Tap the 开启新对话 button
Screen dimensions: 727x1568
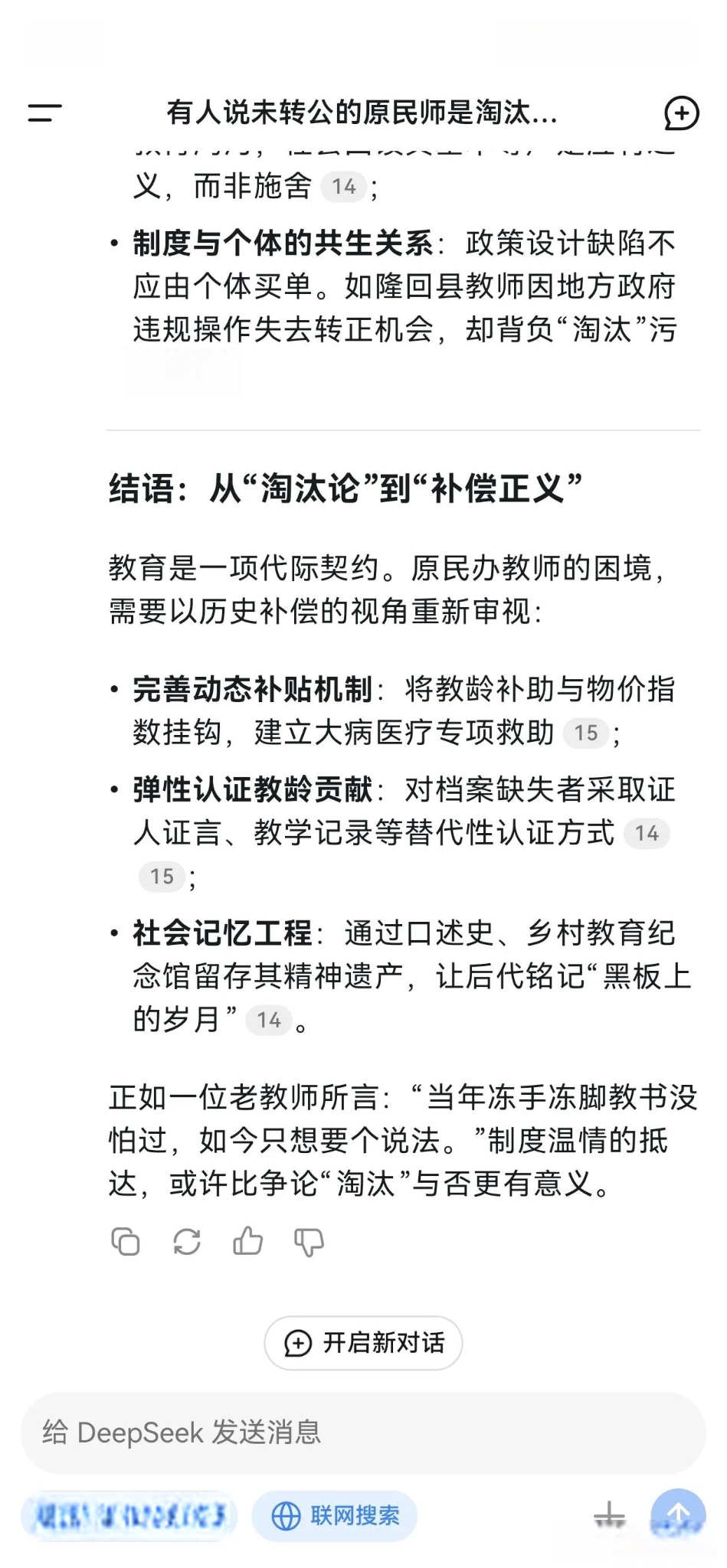click(363, 1343)
